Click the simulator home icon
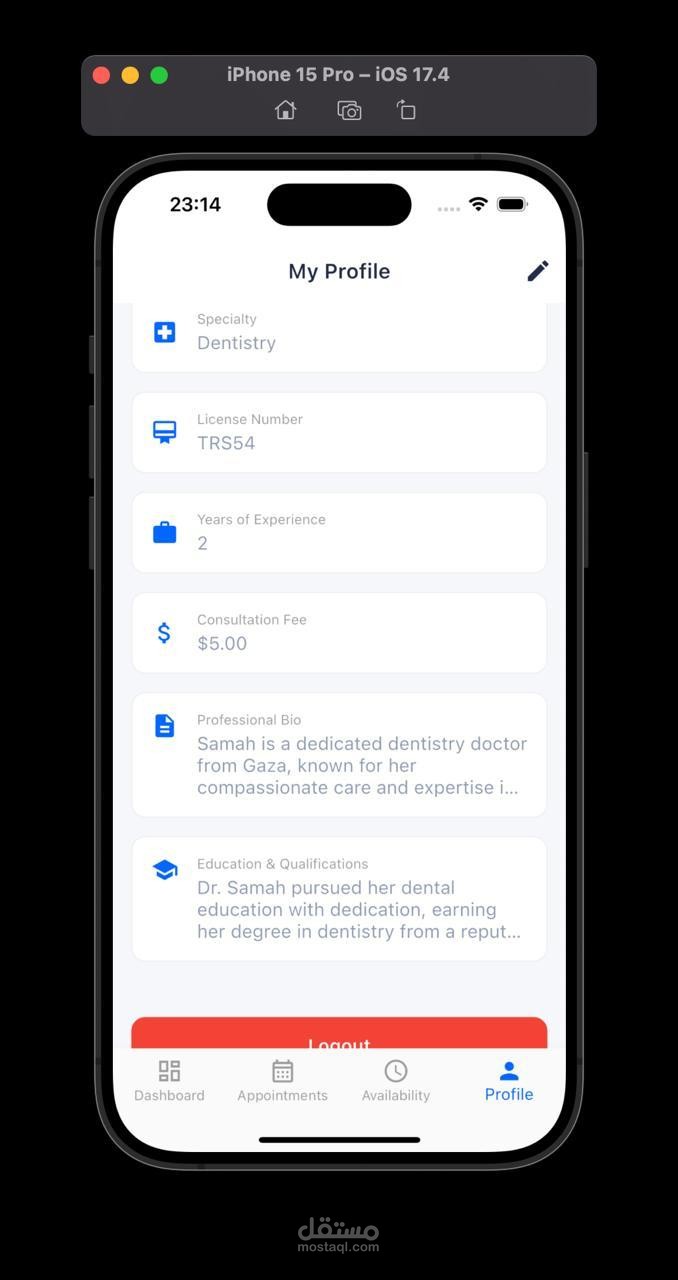 (x=286, y=110)
